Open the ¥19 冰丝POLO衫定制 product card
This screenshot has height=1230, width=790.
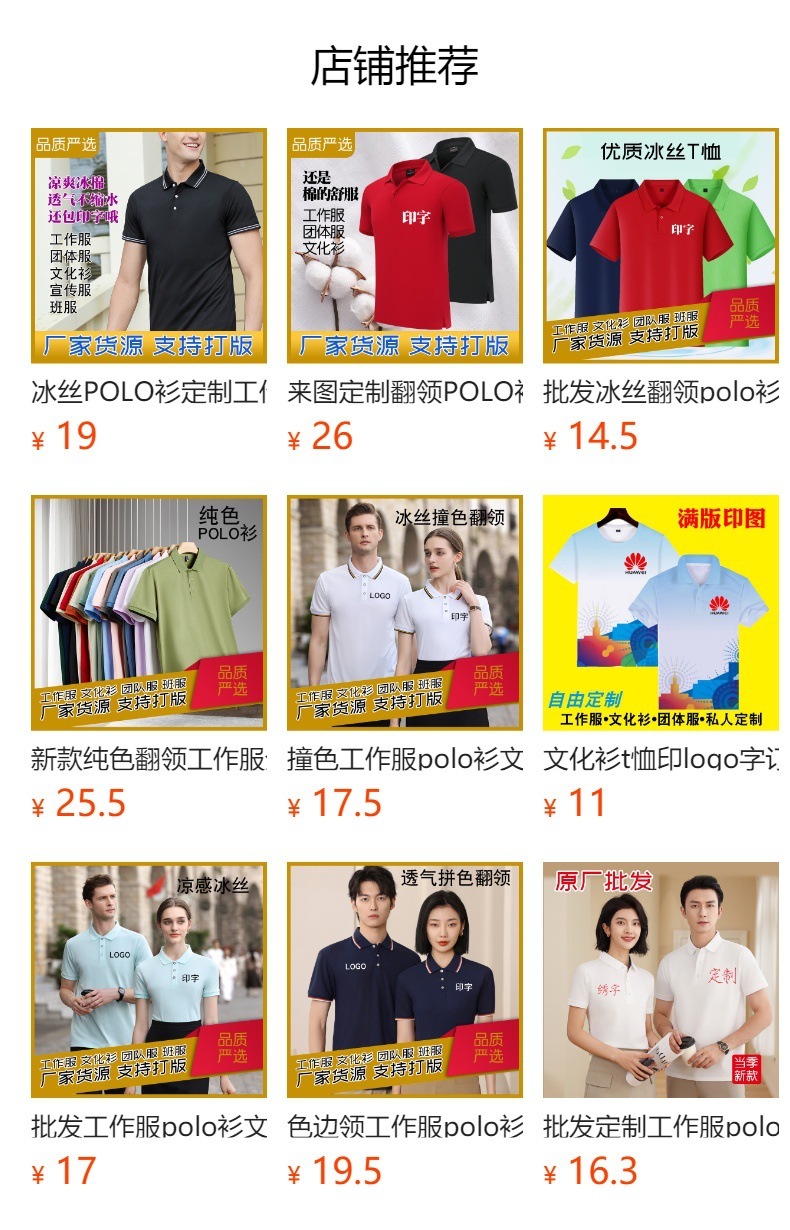point(149,246)
